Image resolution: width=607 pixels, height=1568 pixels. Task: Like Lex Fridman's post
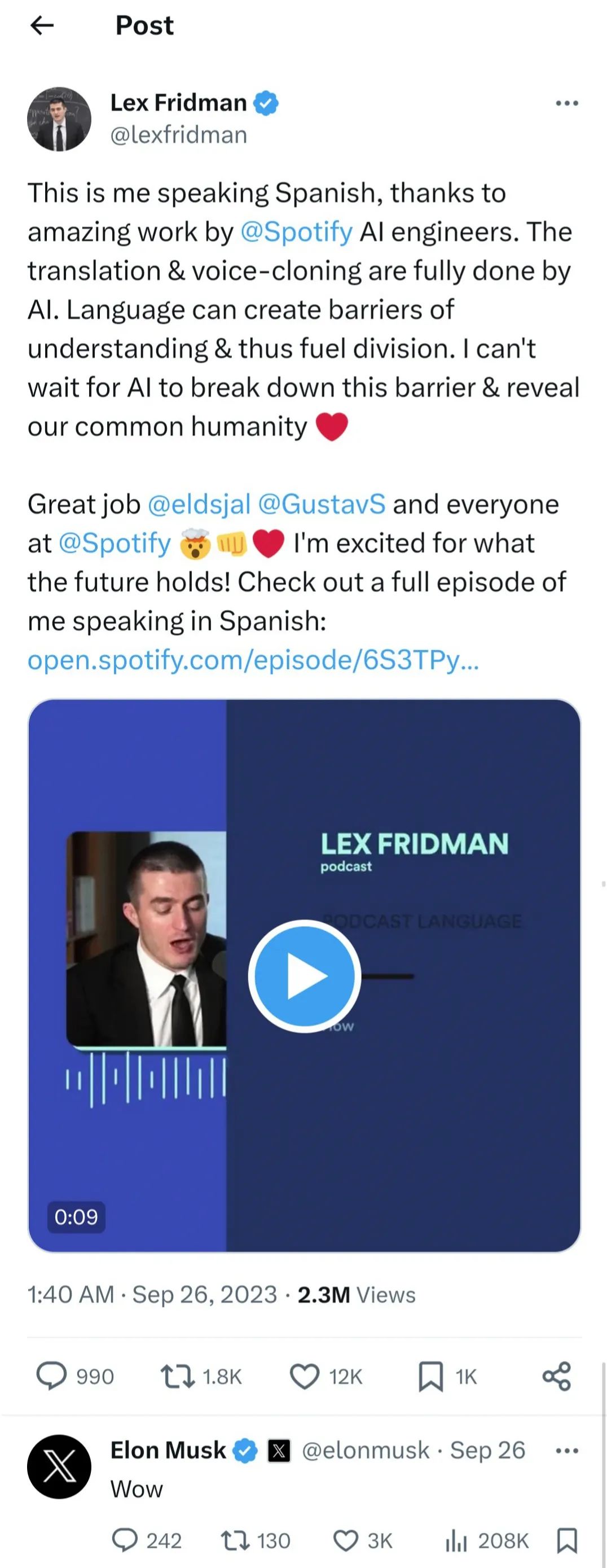(x=304, y=1376)
